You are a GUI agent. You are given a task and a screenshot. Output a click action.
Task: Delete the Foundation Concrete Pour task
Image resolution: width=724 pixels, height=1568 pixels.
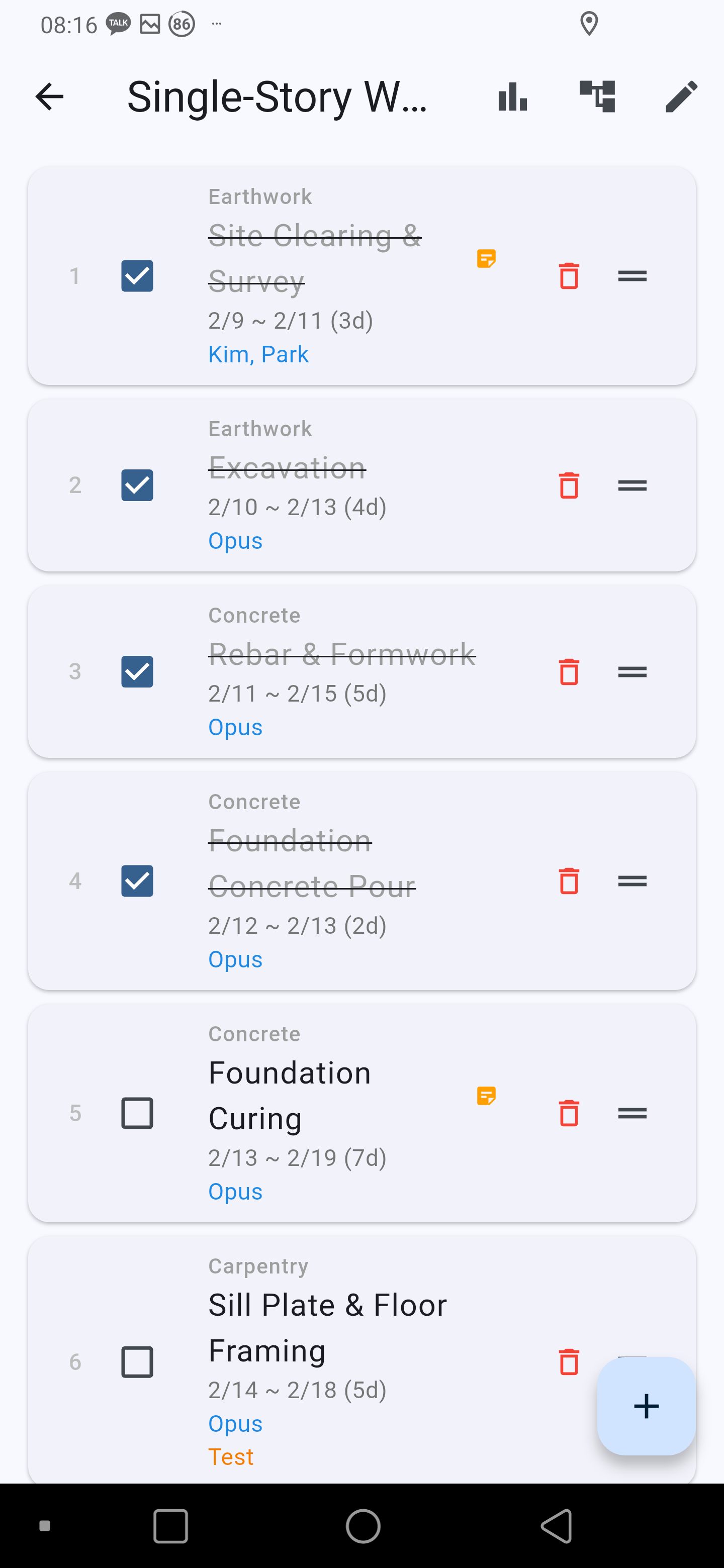coord(568,881)
